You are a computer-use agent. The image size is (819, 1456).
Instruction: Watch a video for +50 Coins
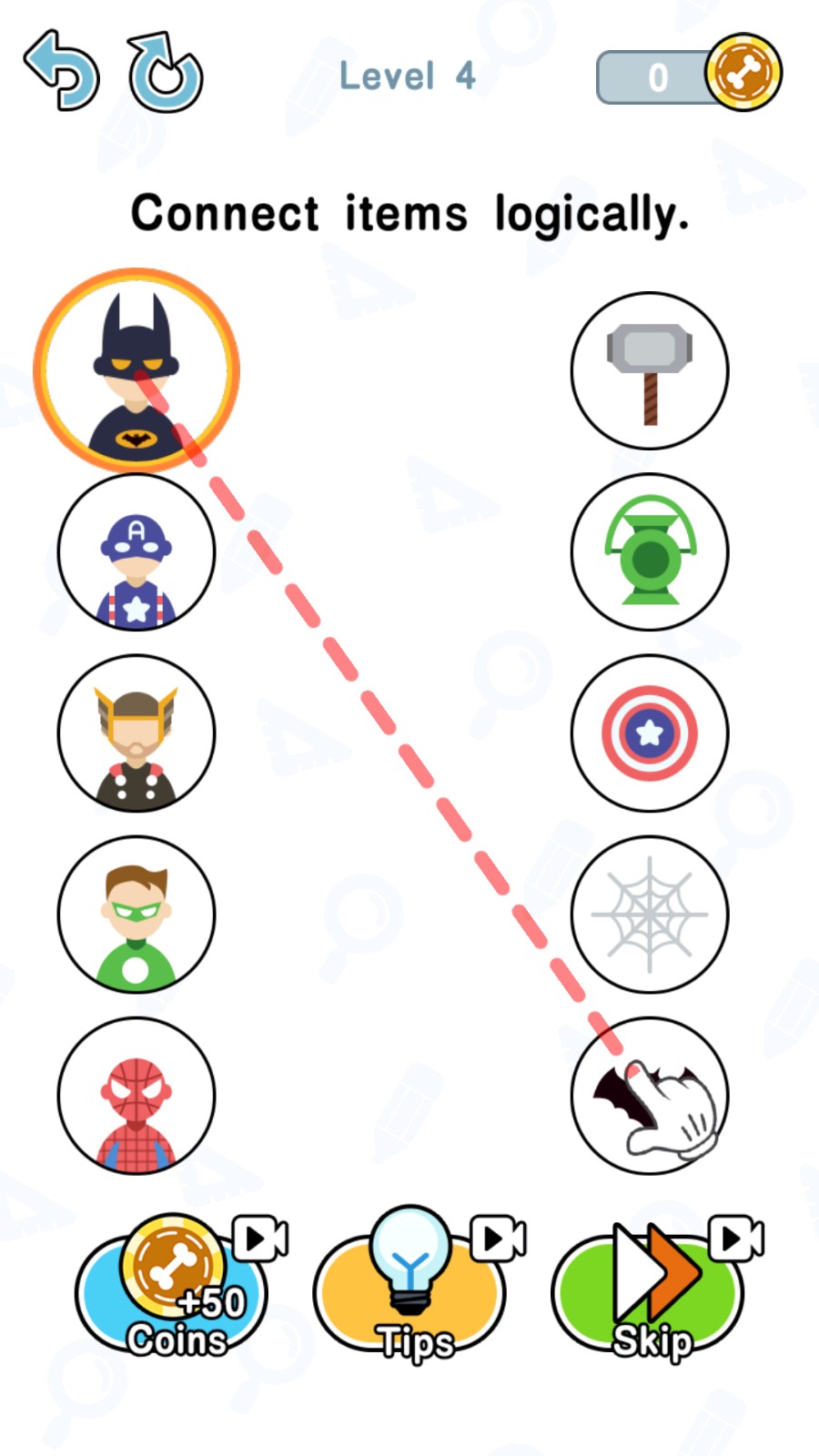pos(173,1292)
